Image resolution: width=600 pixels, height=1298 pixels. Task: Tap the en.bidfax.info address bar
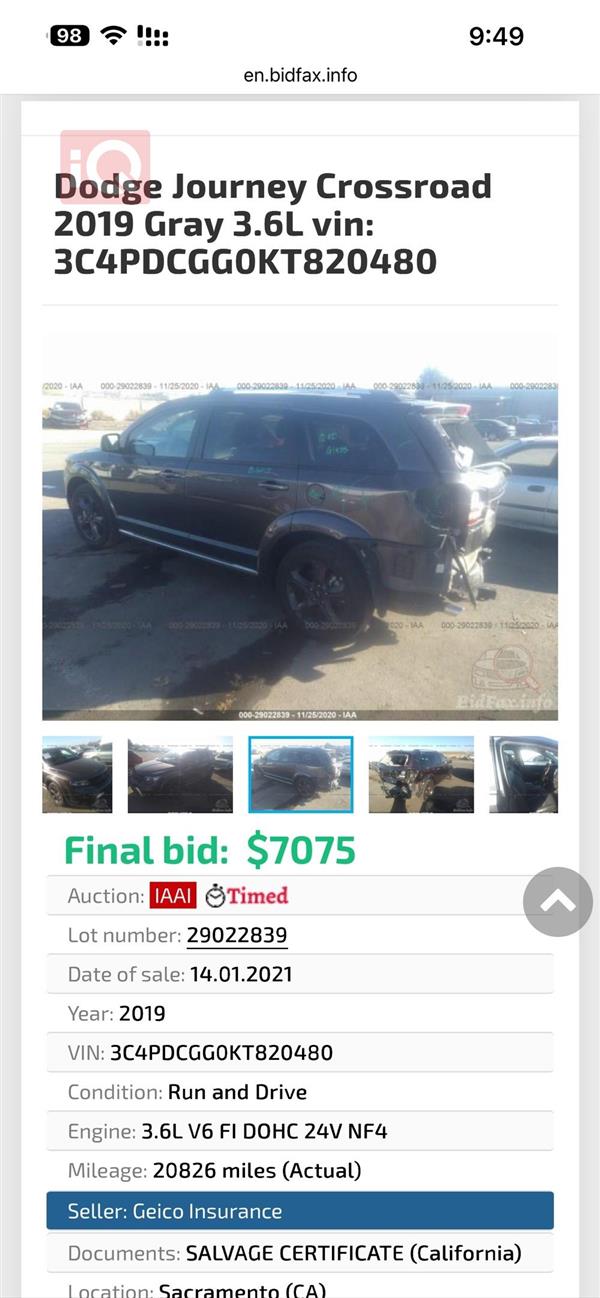point(300,75)
